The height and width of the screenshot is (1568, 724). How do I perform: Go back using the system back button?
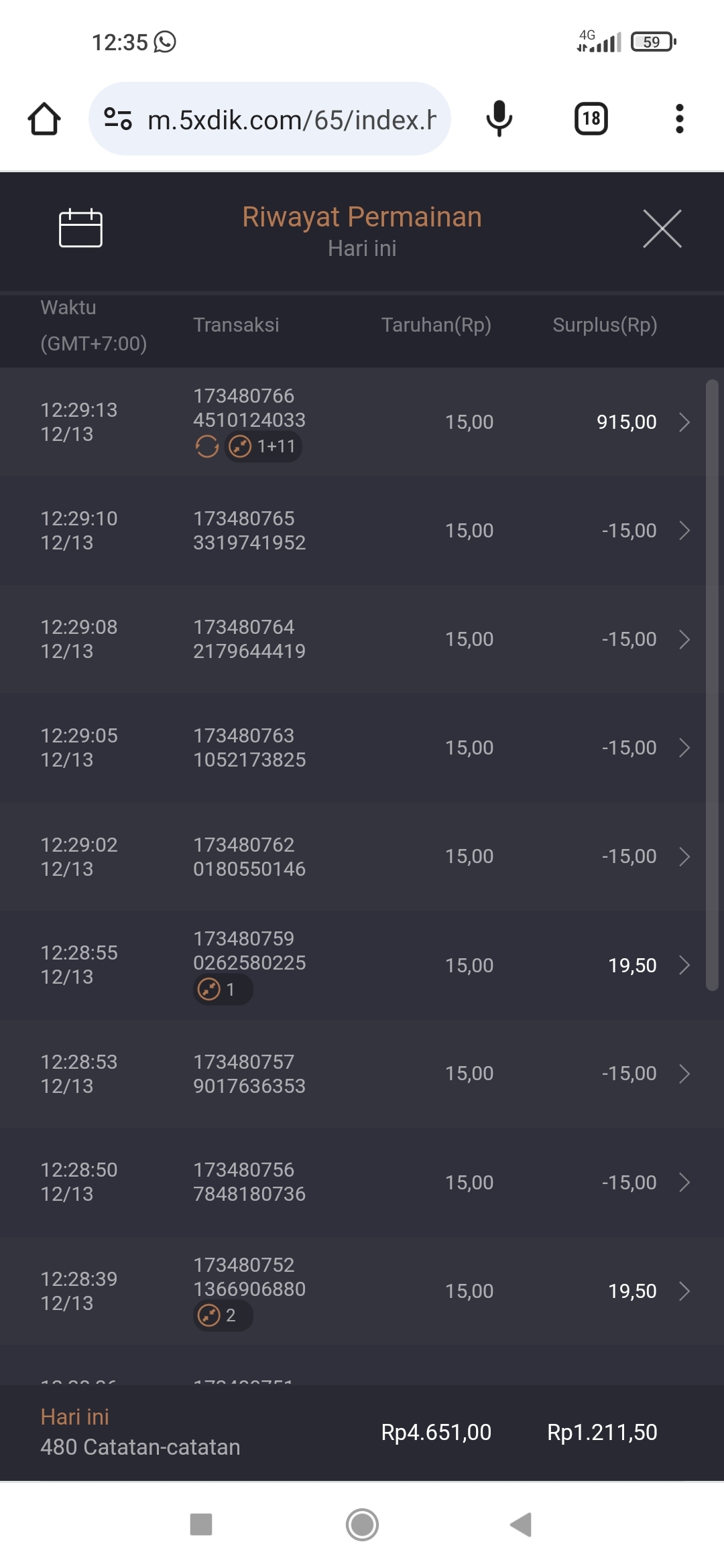click(521, 1524)
